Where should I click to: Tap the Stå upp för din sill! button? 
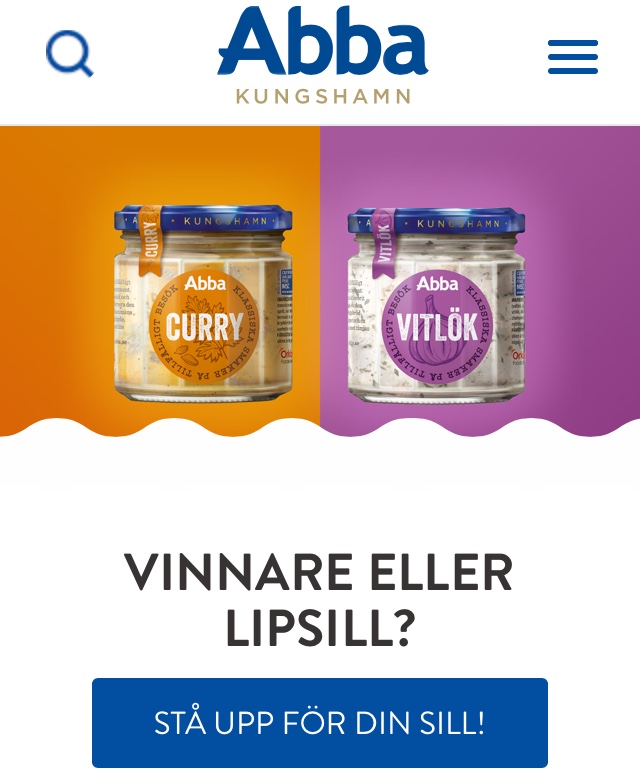coord(320,723)
